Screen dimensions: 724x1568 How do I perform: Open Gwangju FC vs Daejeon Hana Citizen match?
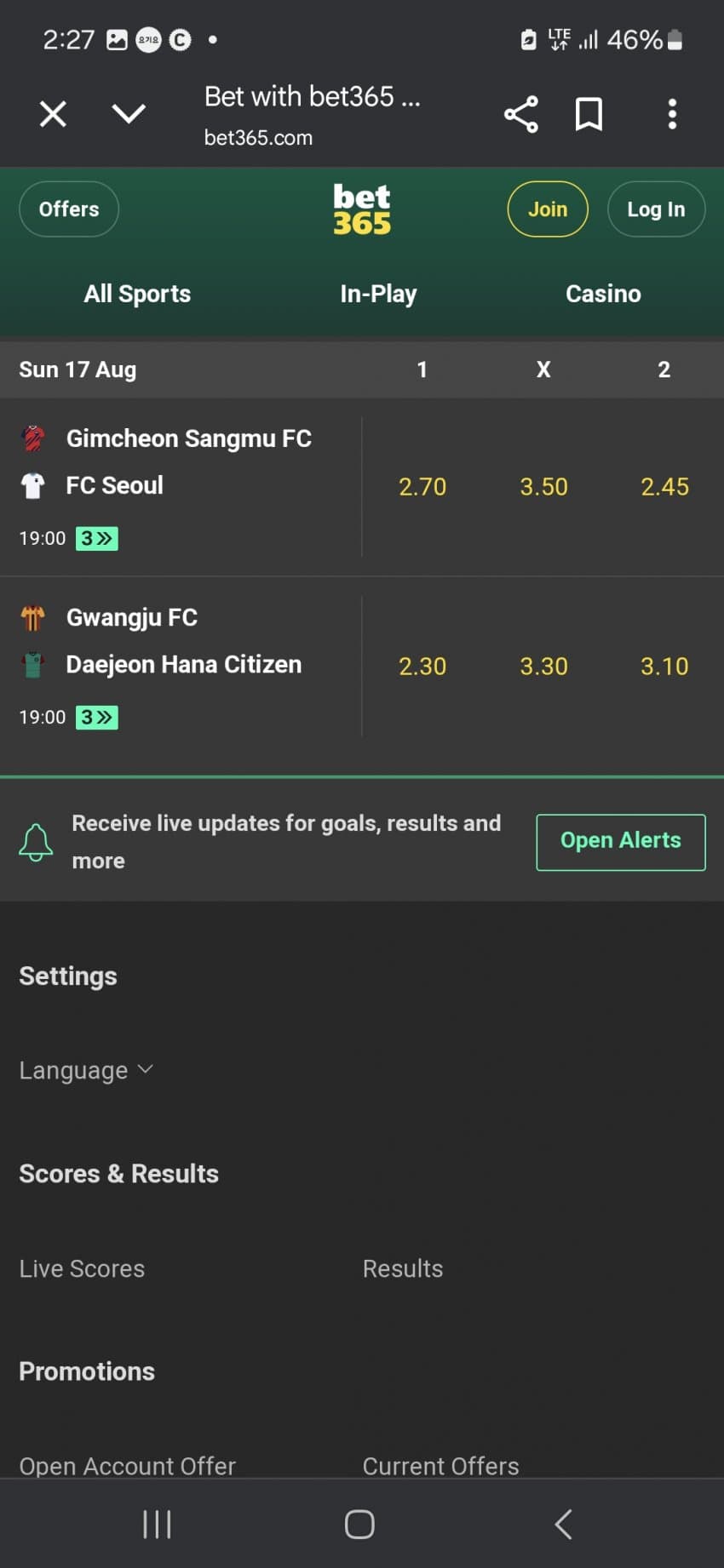183,642
